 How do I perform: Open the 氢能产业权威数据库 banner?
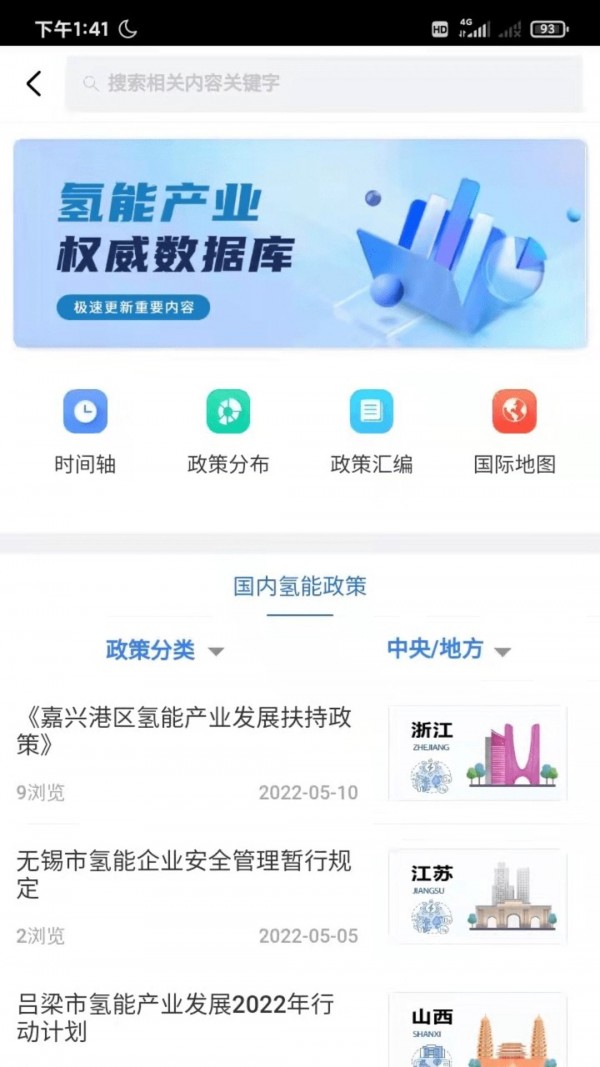299,243
